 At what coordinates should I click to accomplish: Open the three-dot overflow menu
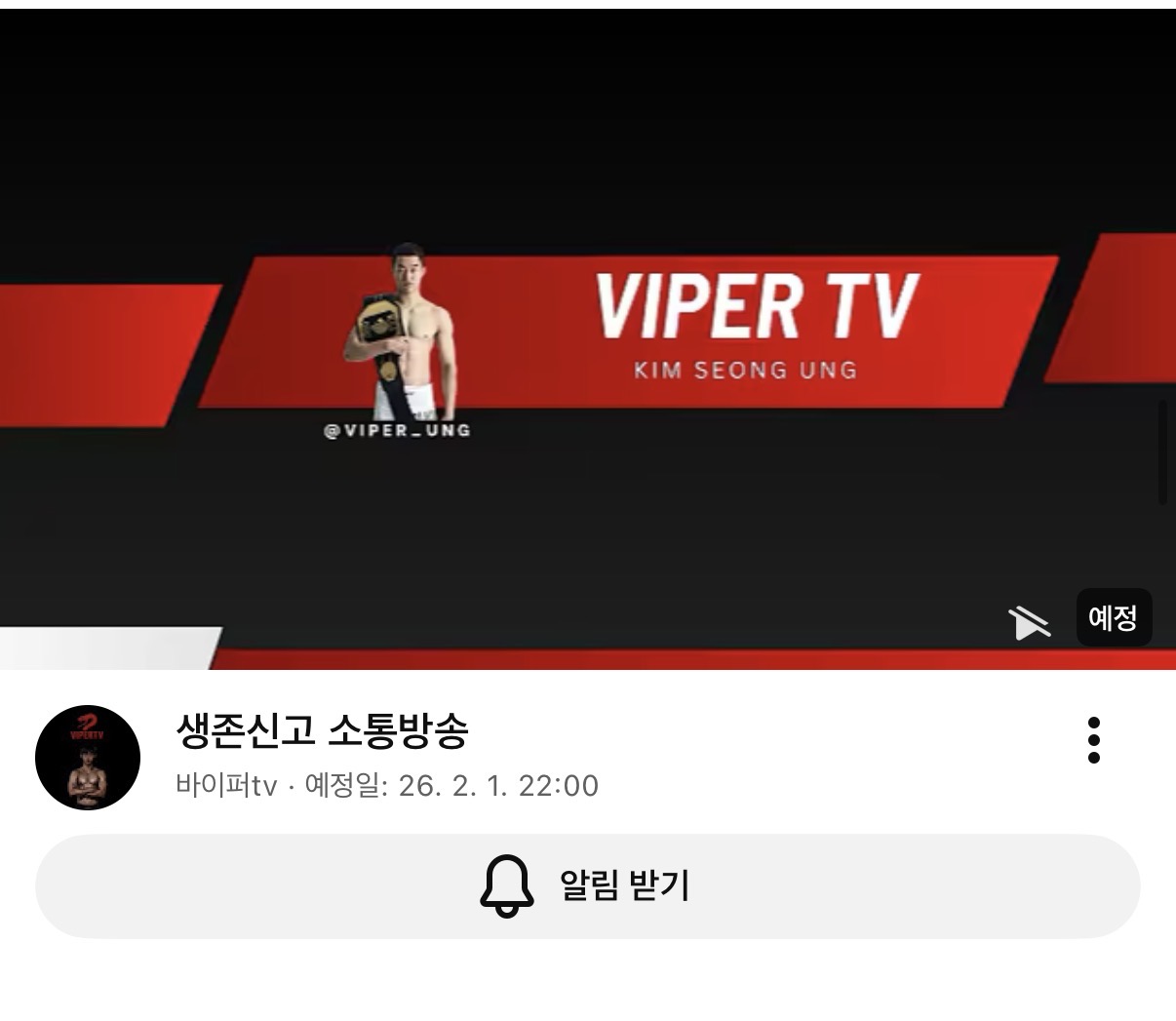coord(1093,740)
